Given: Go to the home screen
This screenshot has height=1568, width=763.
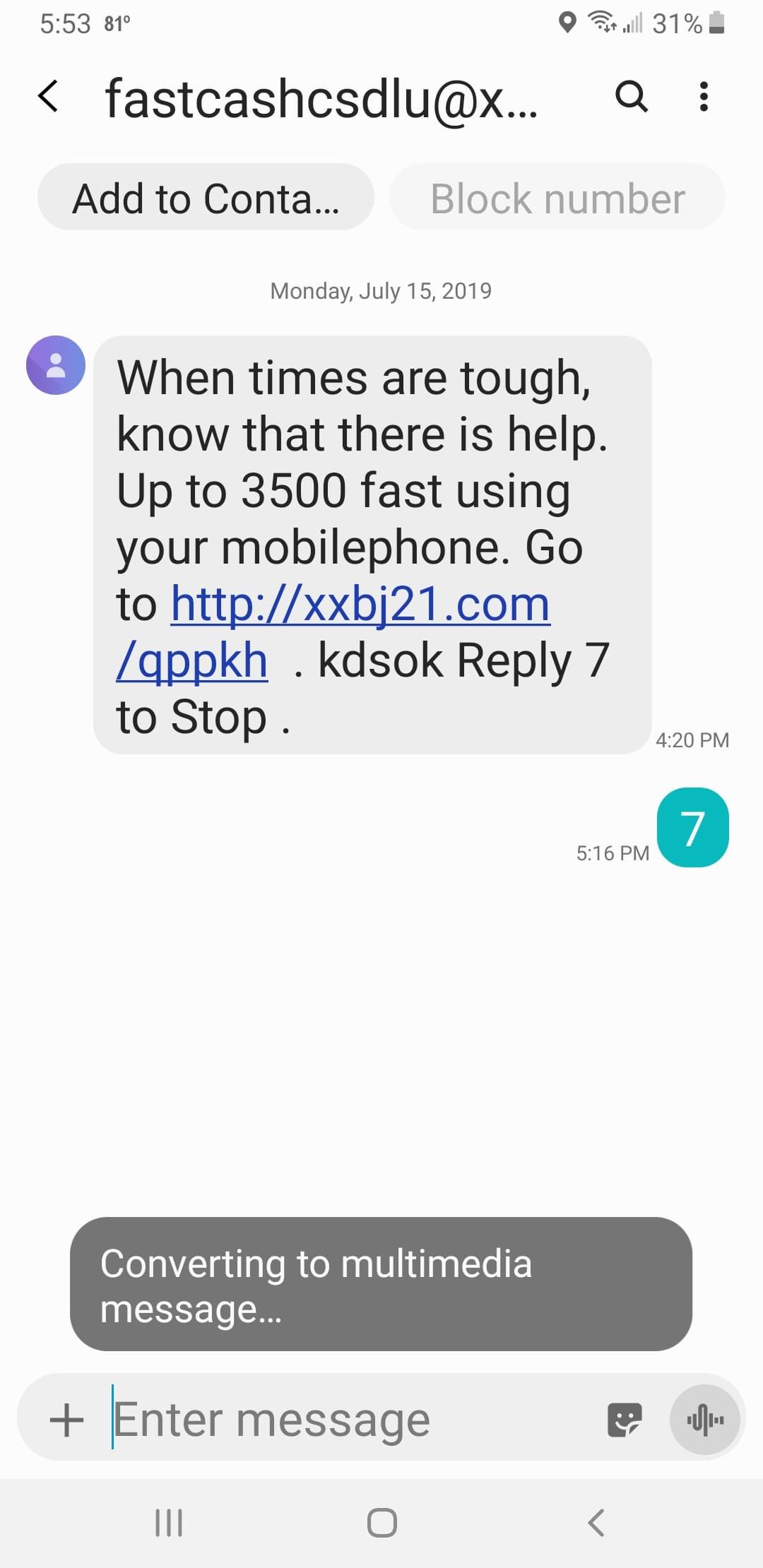Looking at the screenshot, I should 381,1522.
